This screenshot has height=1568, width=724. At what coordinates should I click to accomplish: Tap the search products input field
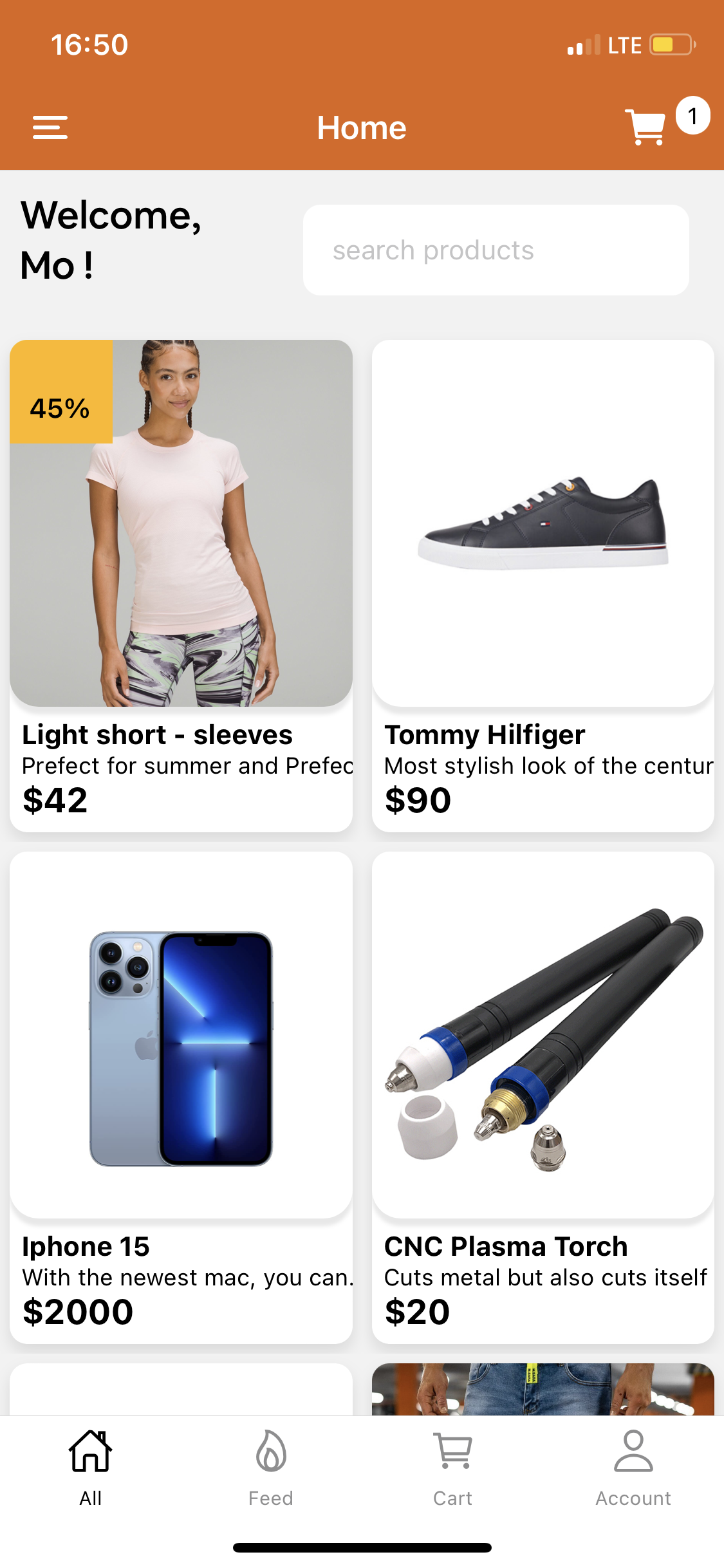pyautogui.click(x=496, y=250)
